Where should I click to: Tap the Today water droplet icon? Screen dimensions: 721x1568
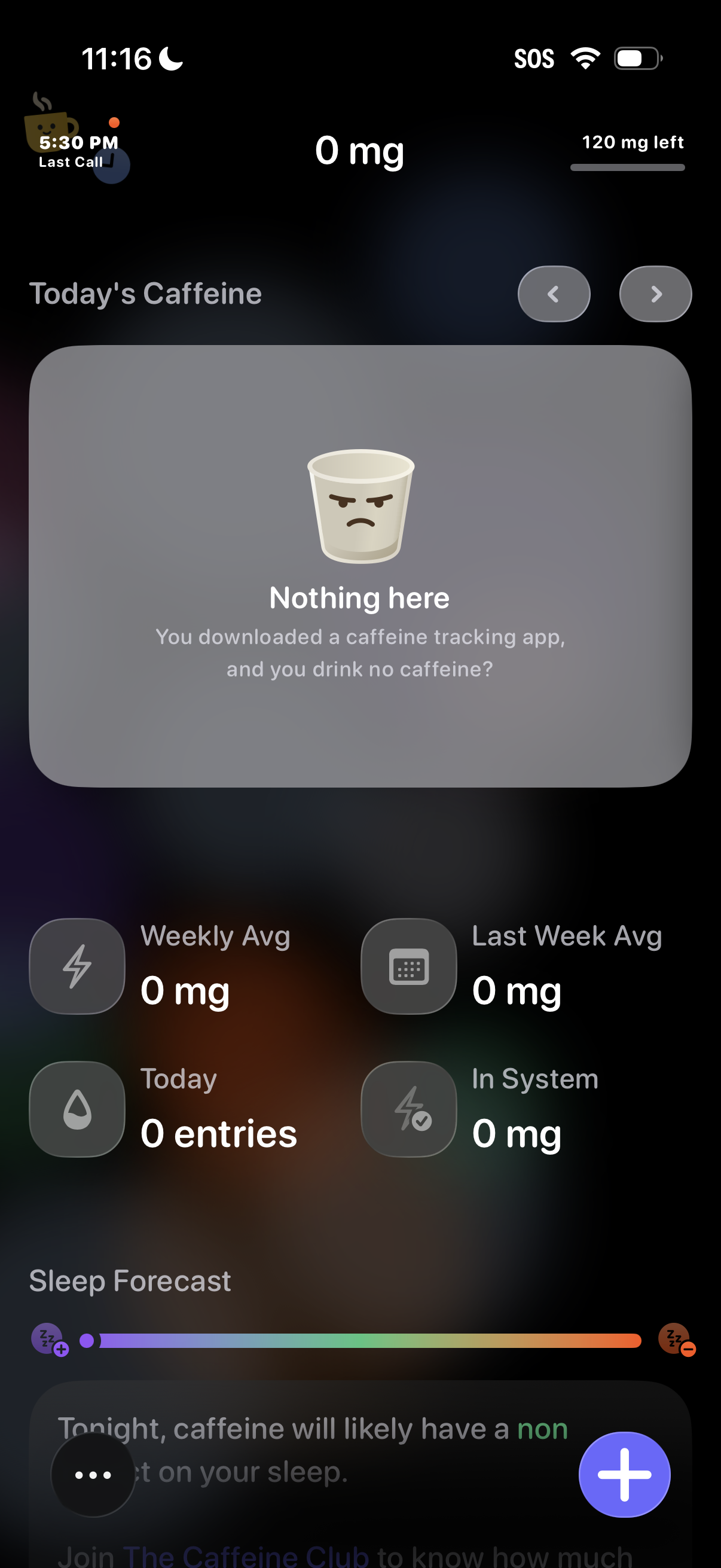click(x=77, y=1109)
